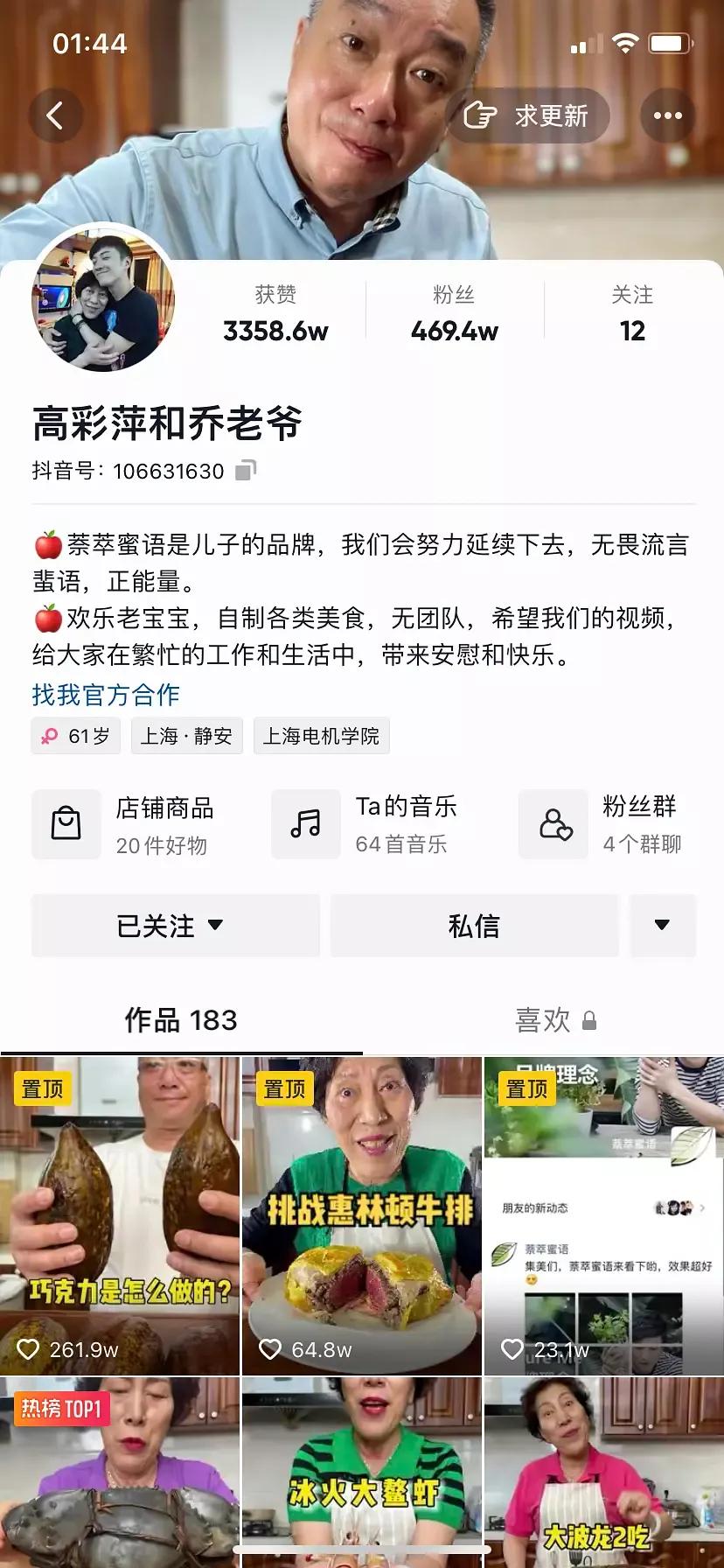This screenshot has height=1568, width=724.
Task: Open the dropdown arrow beside 私信
Action: click(x=663, y=926)
